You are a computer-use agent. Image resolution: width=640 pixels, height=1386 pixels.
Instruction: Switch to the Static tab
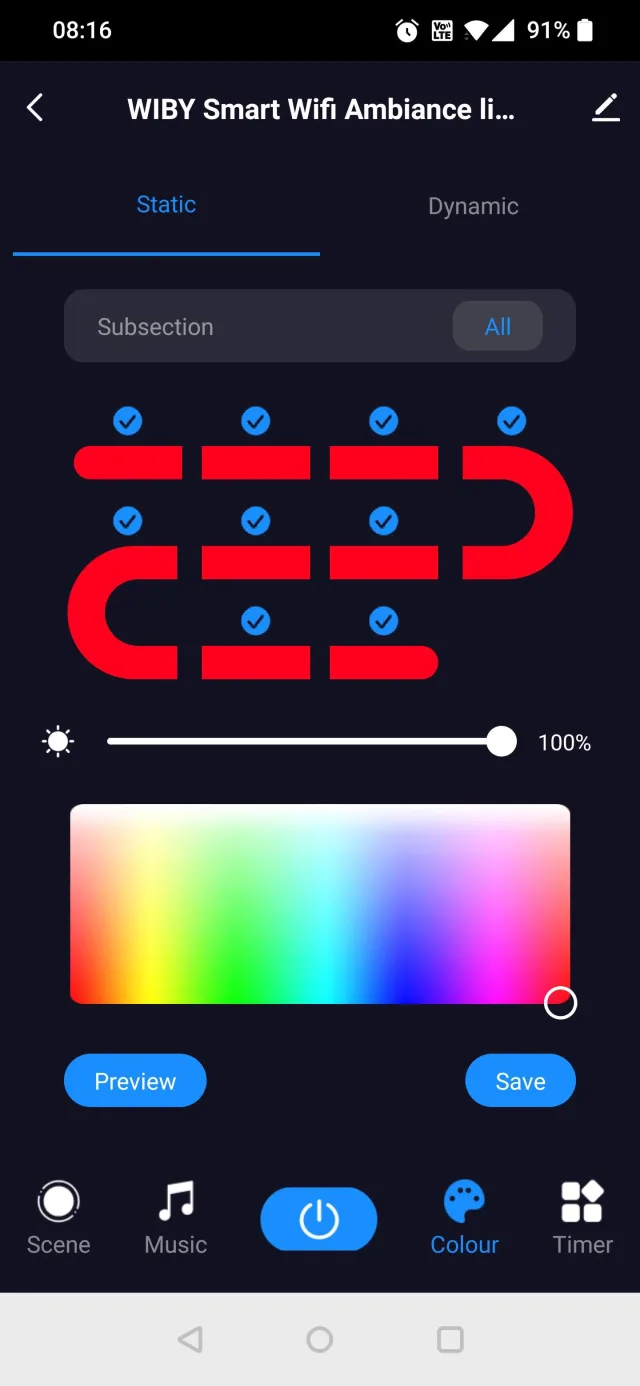tap(166, 205)
